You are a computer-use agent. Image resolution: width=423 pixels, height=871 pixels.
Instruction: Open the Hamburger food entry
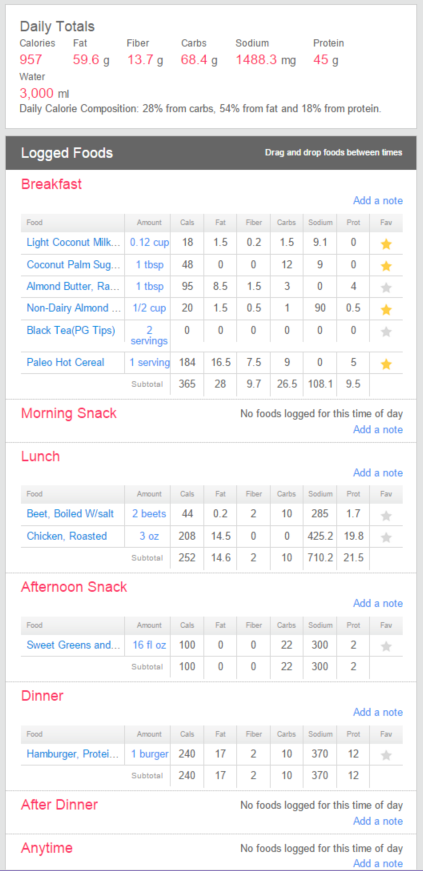point(73,754)
